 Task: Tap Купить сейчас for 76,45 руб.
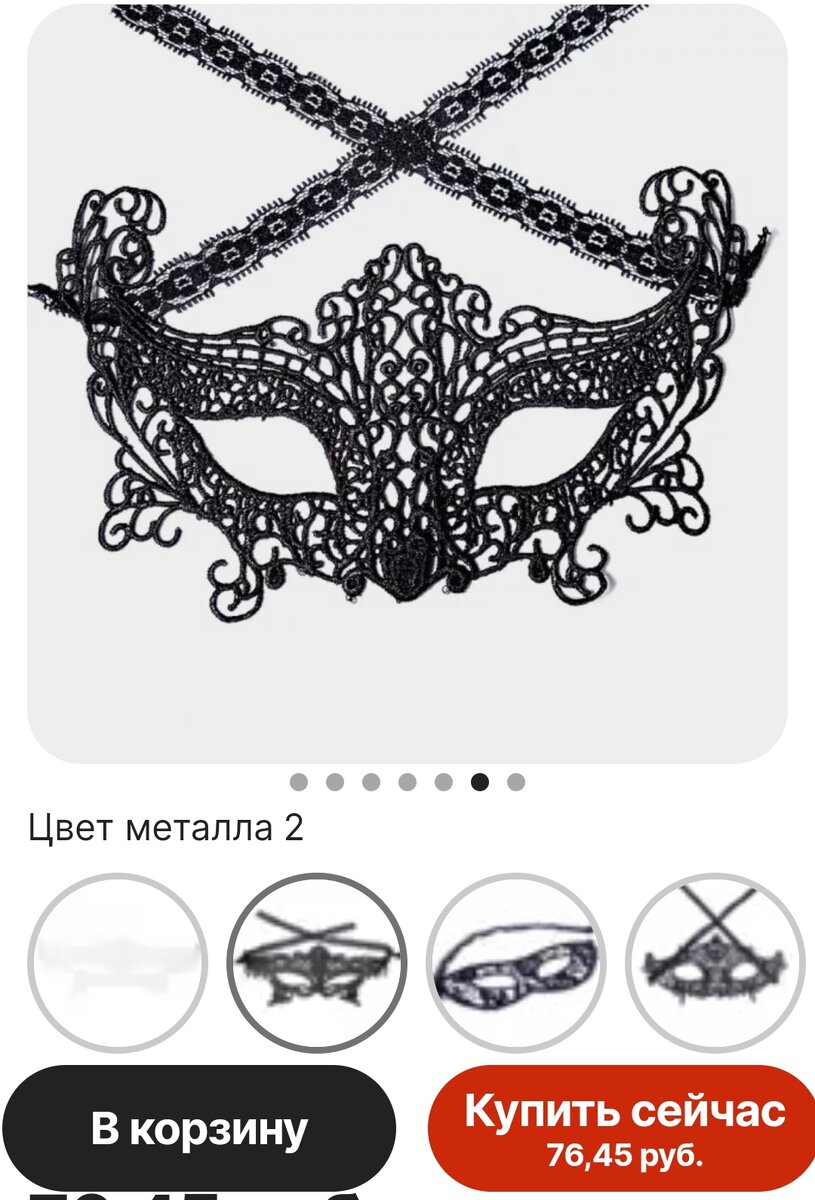(624, 1128)
